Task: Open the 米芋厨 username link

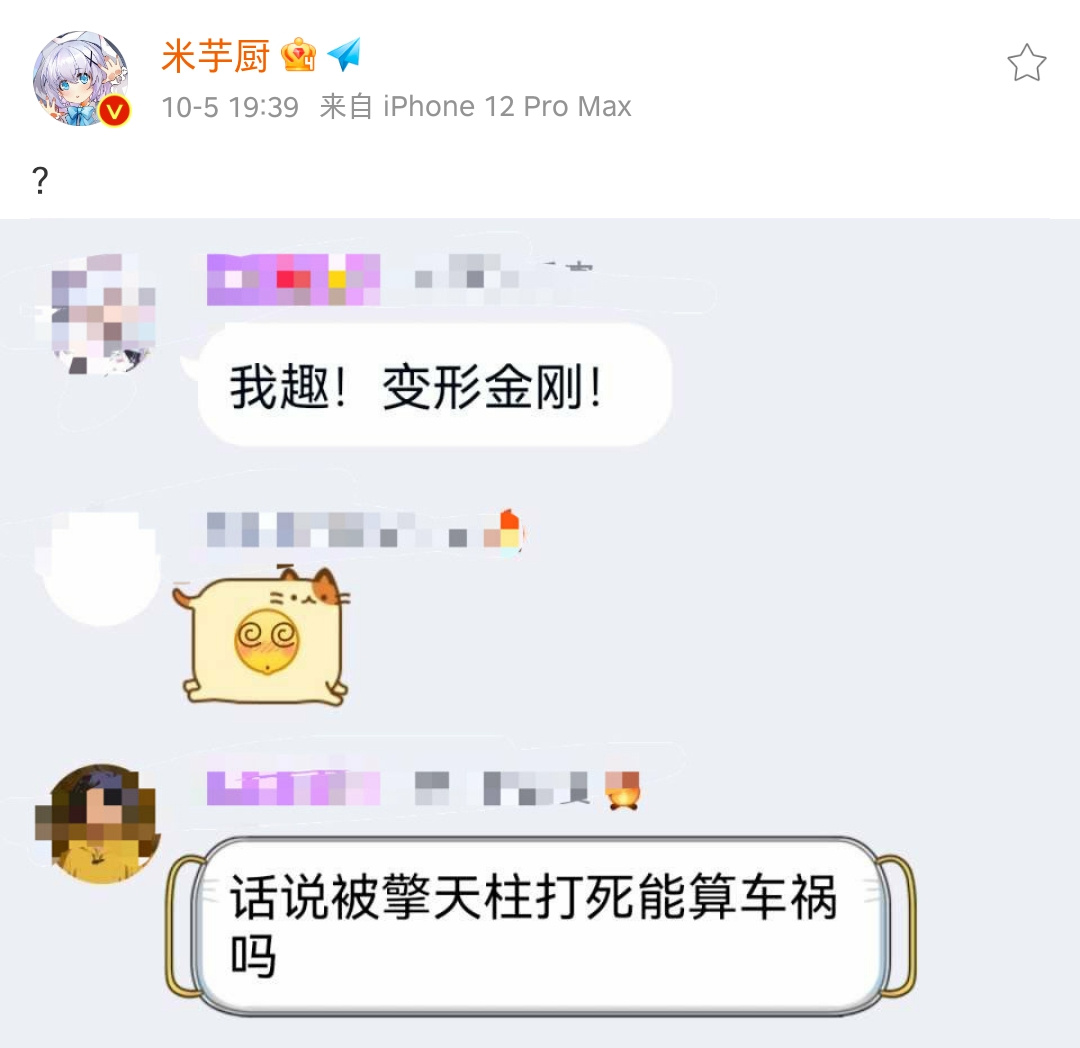Action: point(215,56)
